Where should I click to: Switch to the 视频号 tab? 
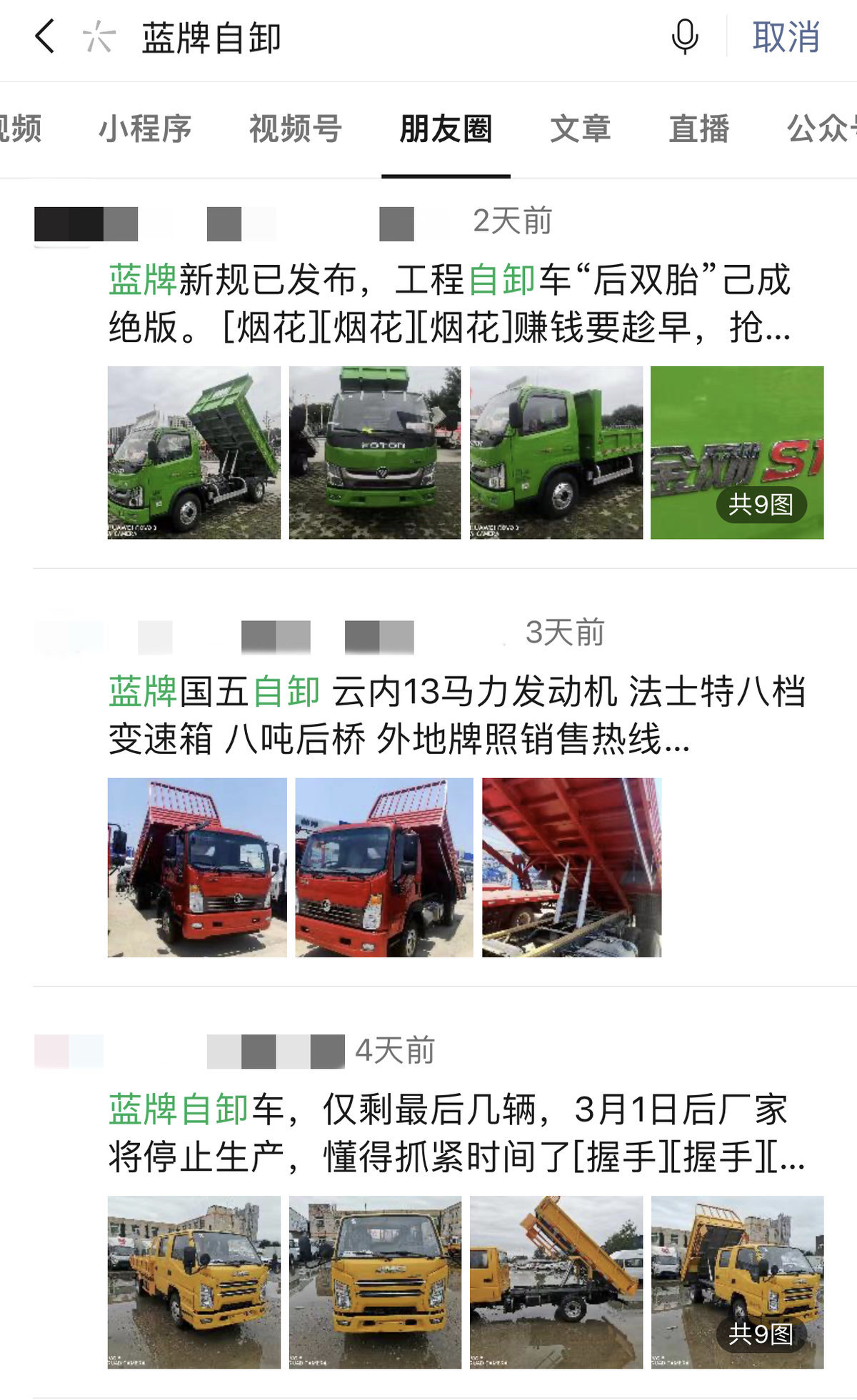point(296,129)
